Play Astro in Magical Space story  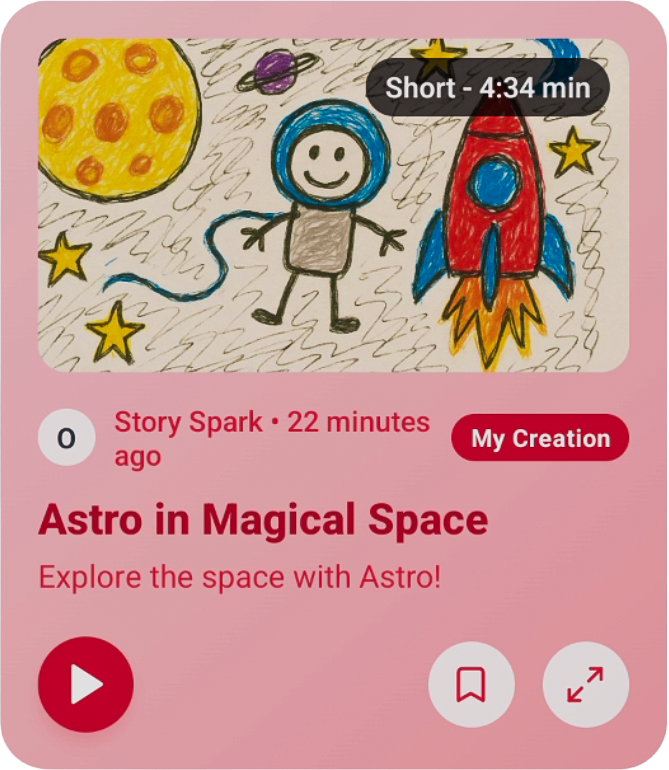(85, 685)
